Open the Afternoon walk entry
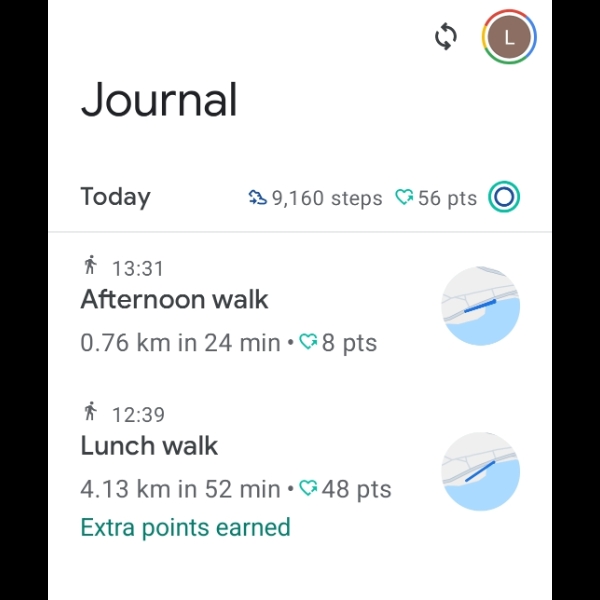This screenshot has height=600, width=600. [175, 300]
